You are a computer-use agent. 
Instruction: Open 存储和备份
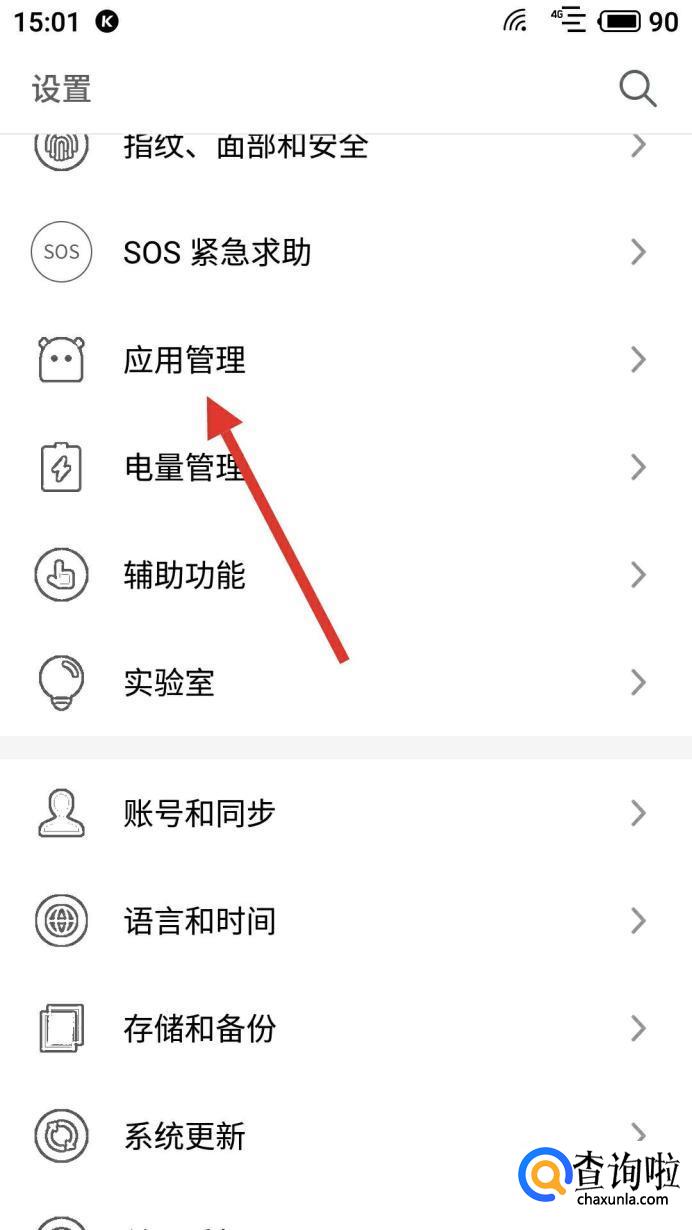point(346,1028)
